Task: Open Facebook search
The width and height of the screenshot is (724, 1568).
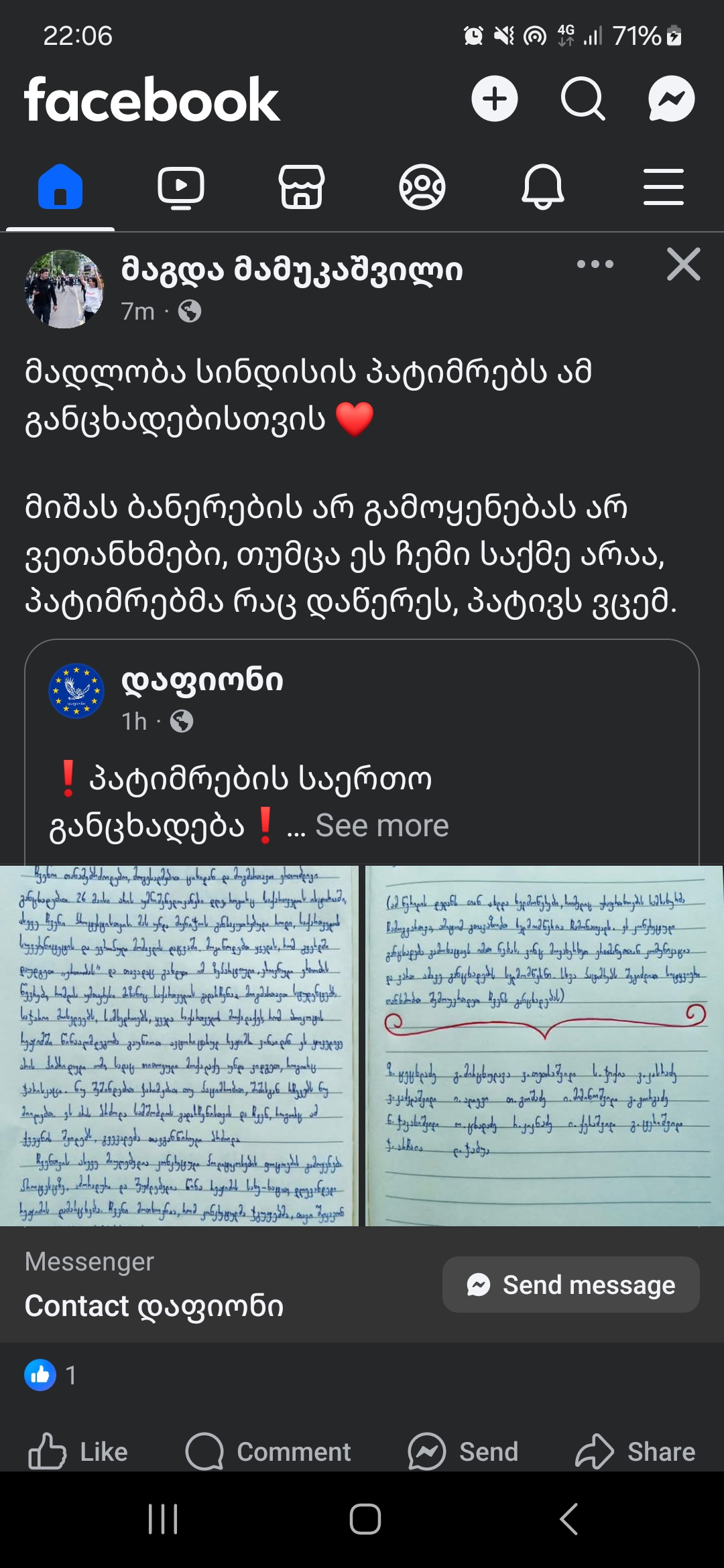Action: coord(583,99)
